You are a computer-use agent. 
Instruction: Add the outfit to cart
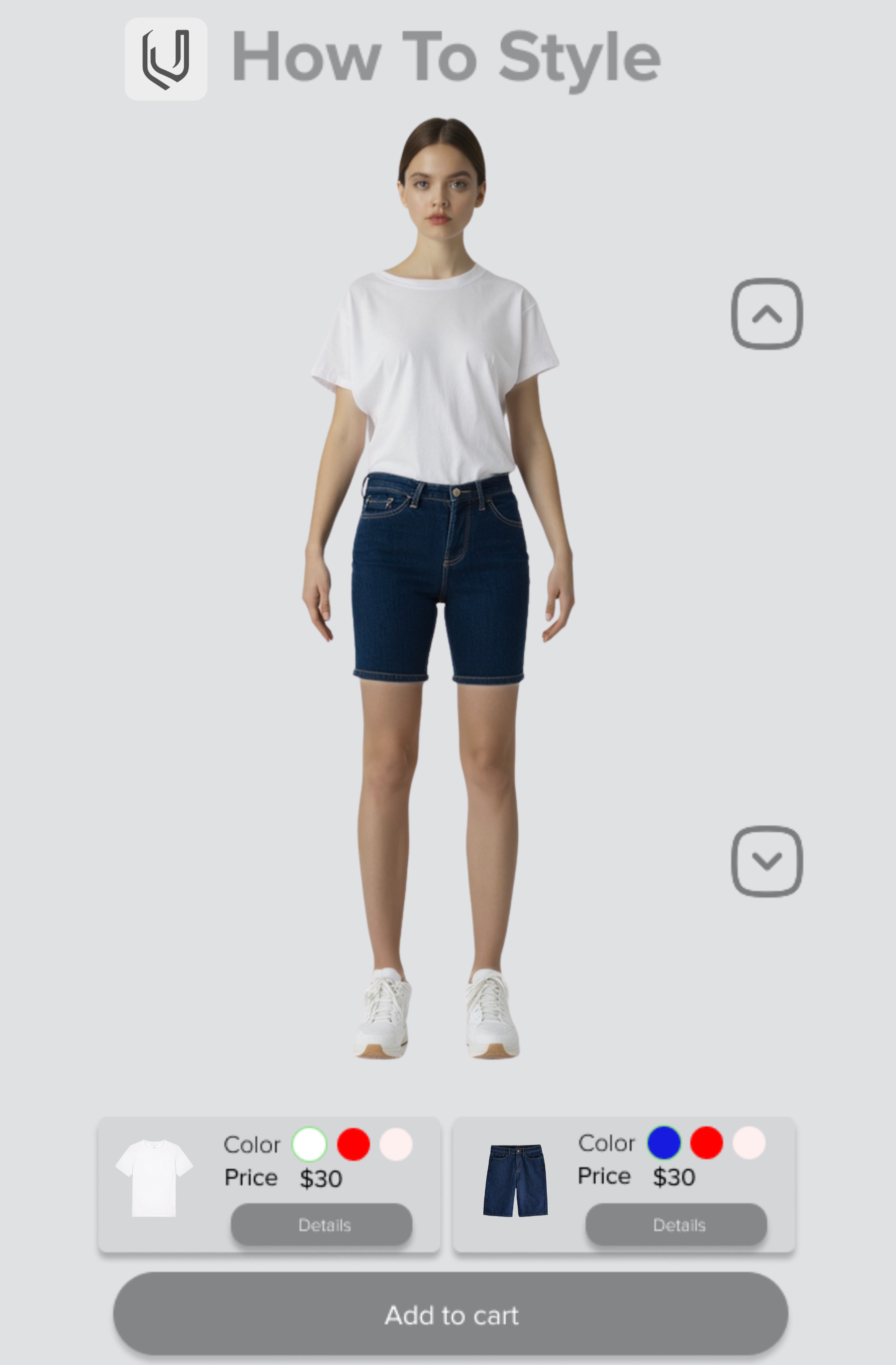[451, 1314]
